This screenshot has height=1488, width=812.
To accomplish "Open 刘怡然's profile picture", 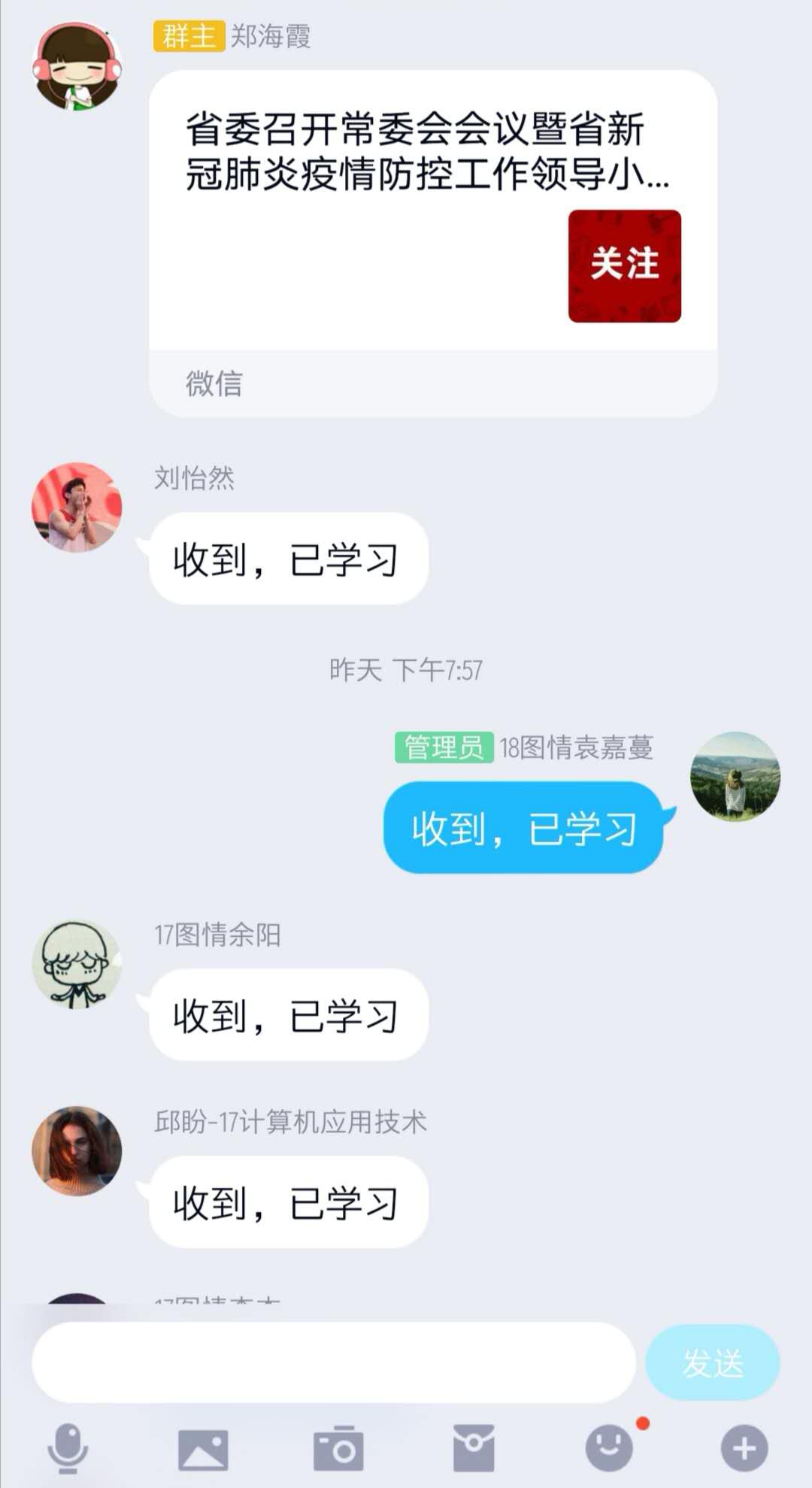I will (77, 507).
